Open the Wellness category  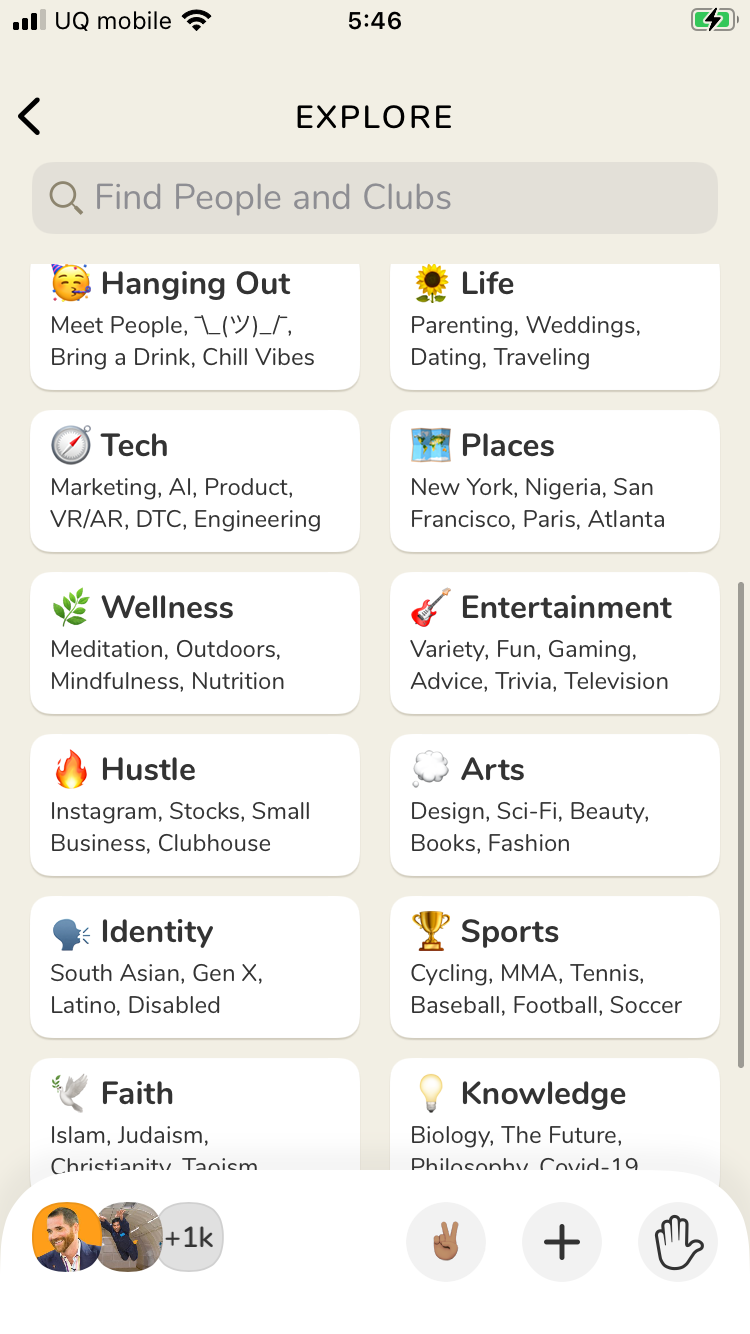(195, 643)
